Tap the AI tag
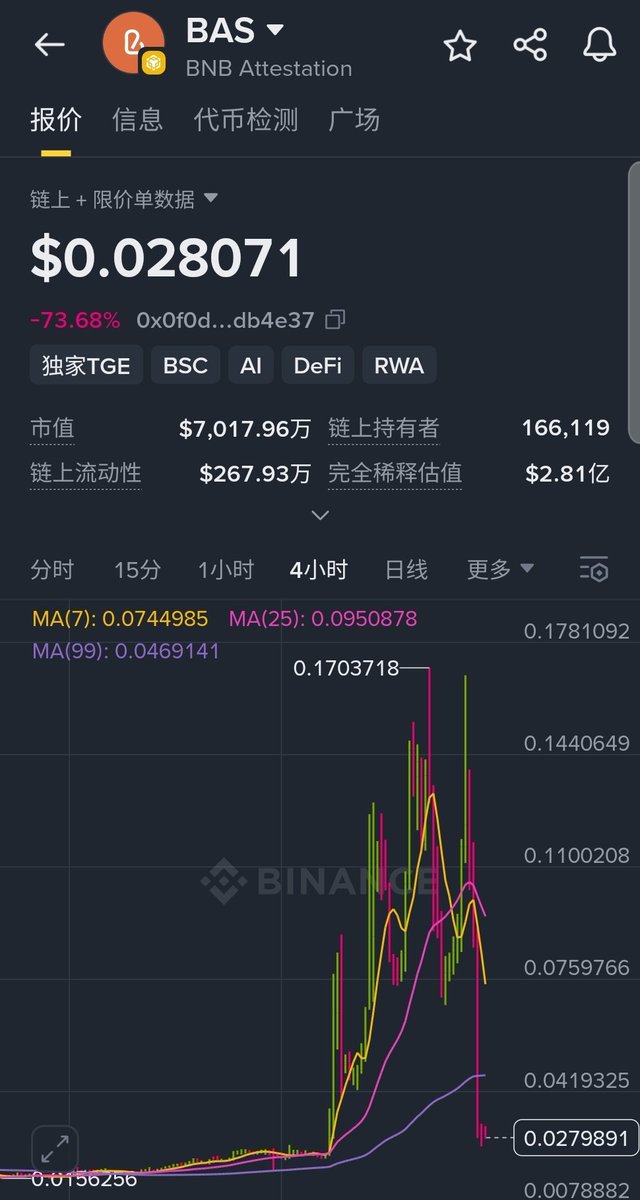 (x=250, y=366)
